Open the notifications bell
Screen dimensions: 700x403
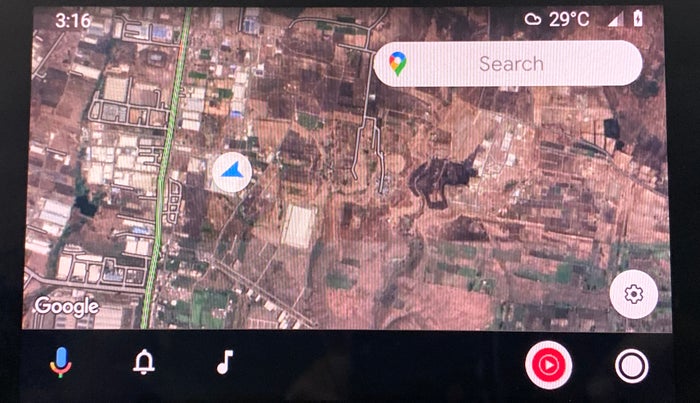(144, 363)
